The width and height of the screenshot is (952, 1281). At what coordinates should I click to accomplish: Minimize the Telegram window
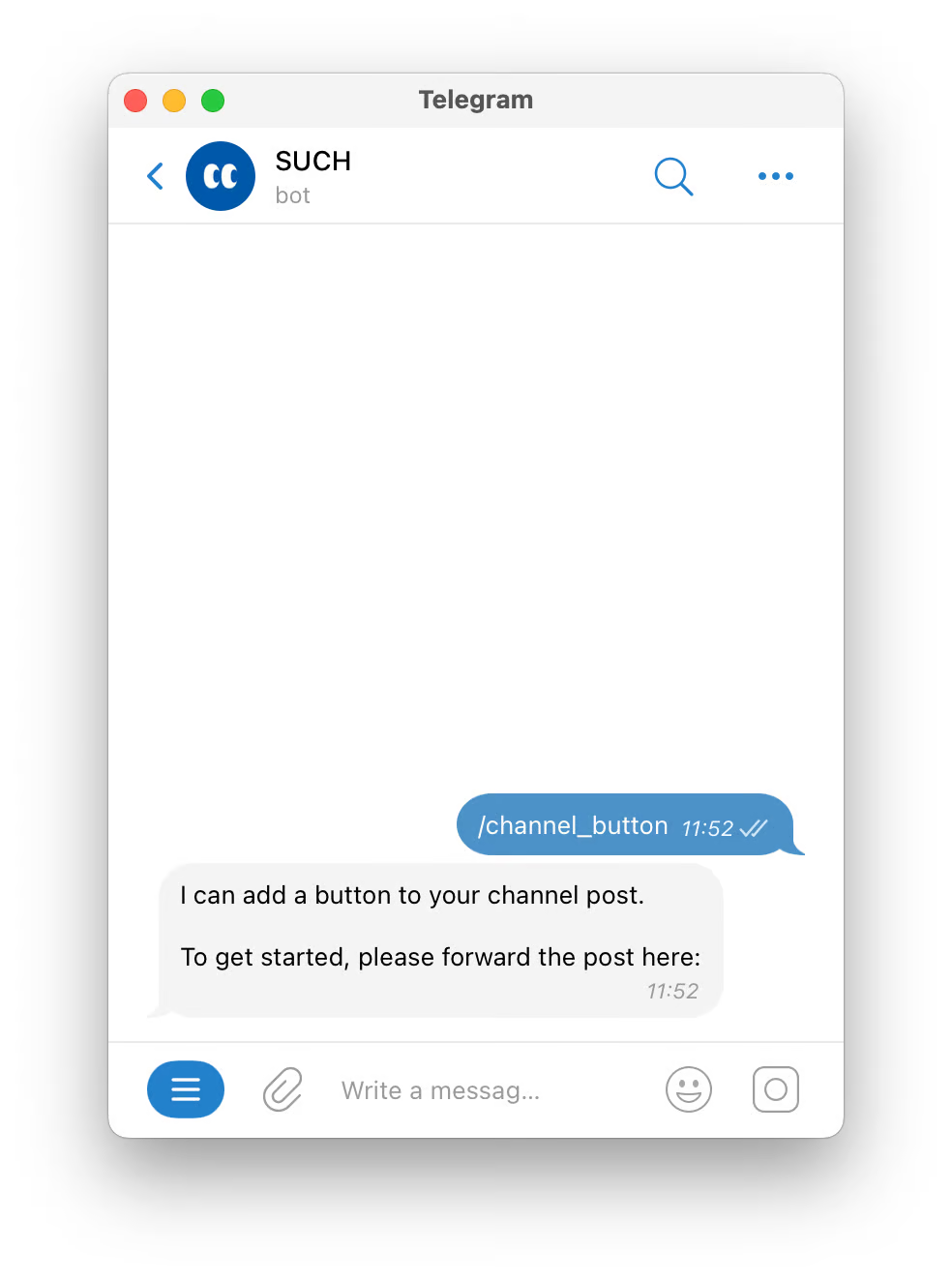174,101
